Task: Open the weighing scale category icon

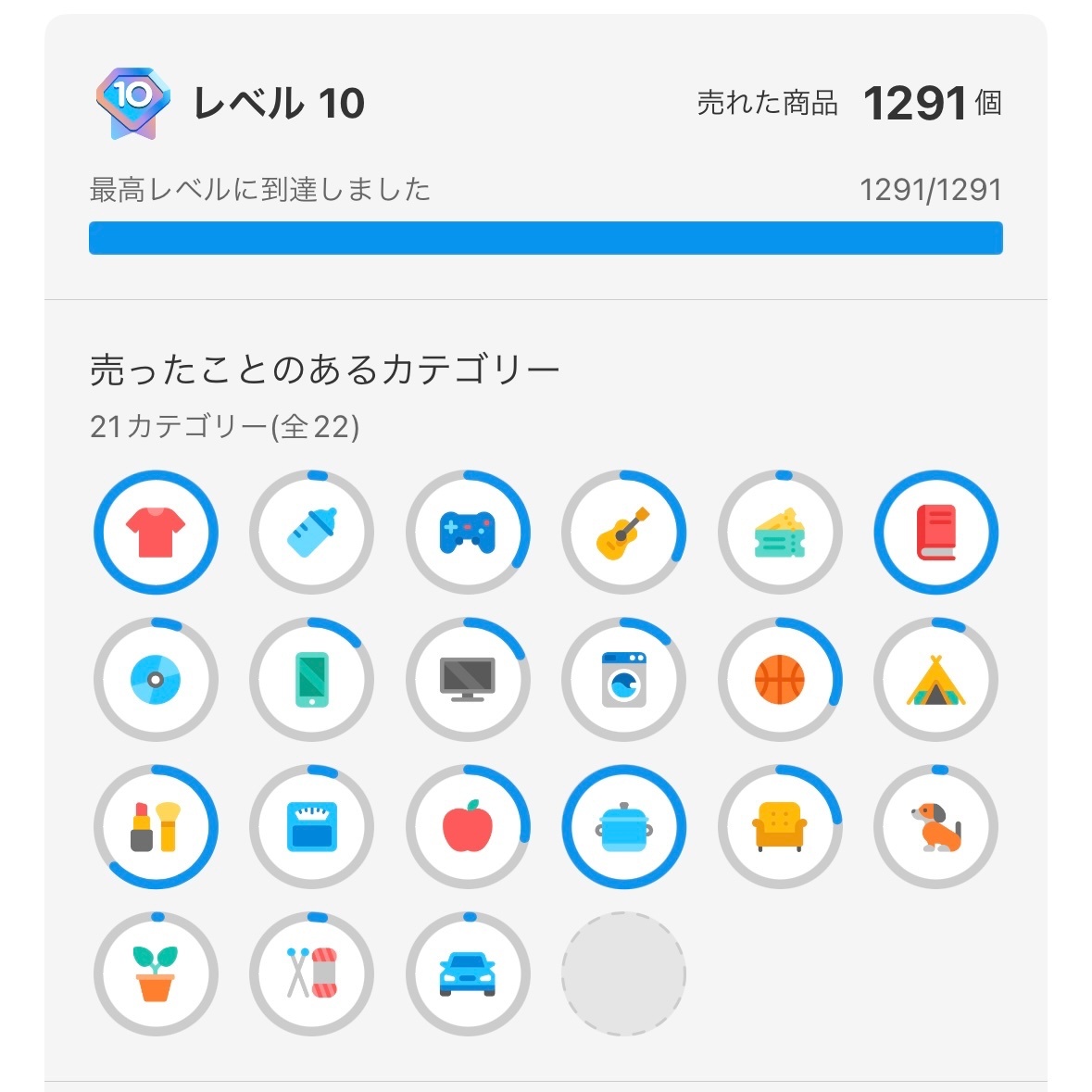Action: [x=312, y=827]
